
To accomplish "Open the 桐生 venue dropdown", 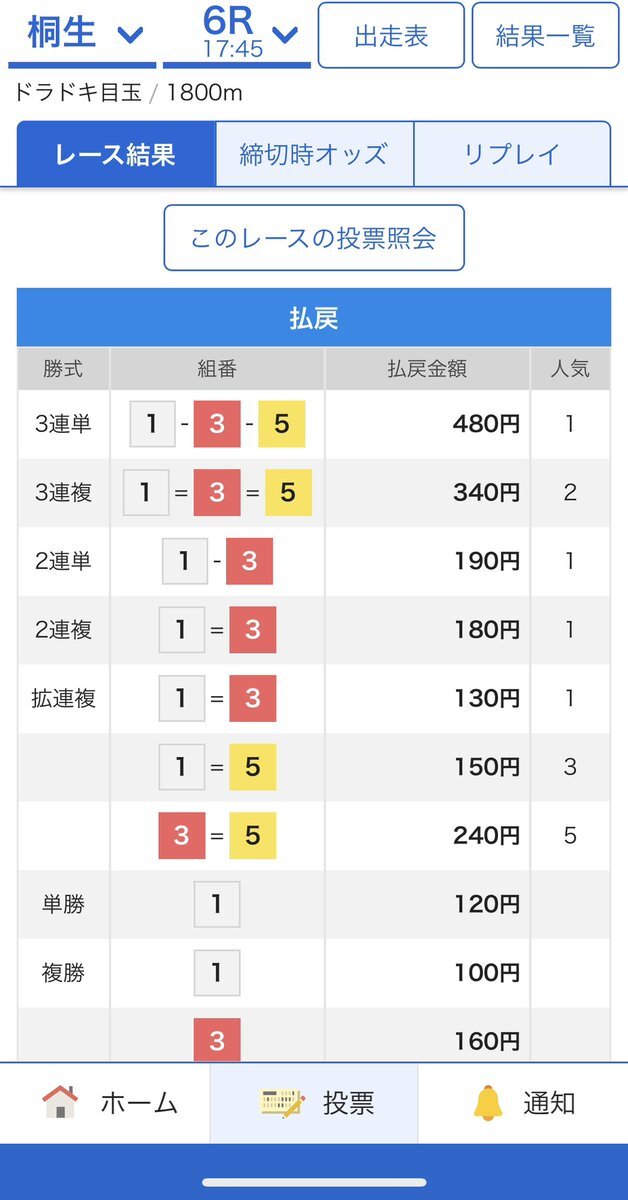I will pos(83,34).
